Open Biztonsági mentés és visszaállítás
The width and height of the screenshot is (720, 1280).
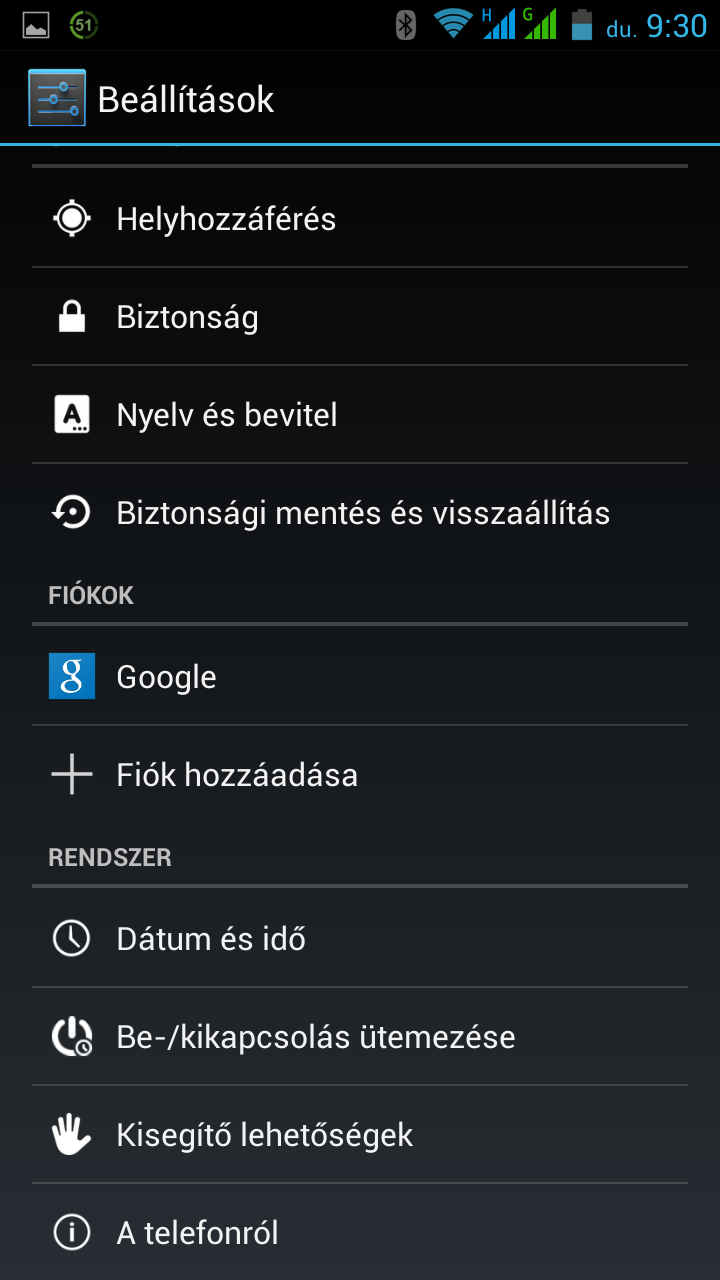coord(363,513)
